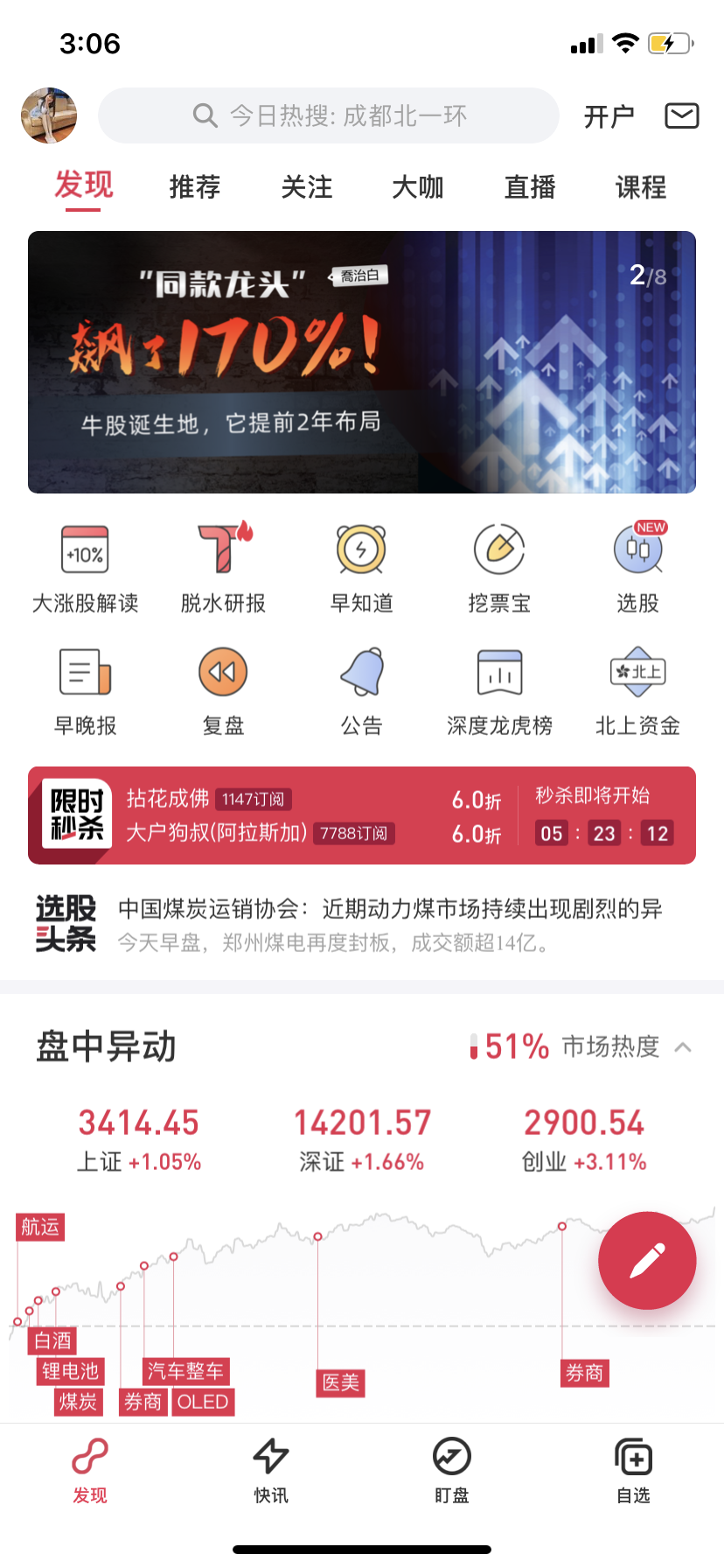Open the 同款龙头 promotional banner
724x1568 pixels.
(362, 362)
